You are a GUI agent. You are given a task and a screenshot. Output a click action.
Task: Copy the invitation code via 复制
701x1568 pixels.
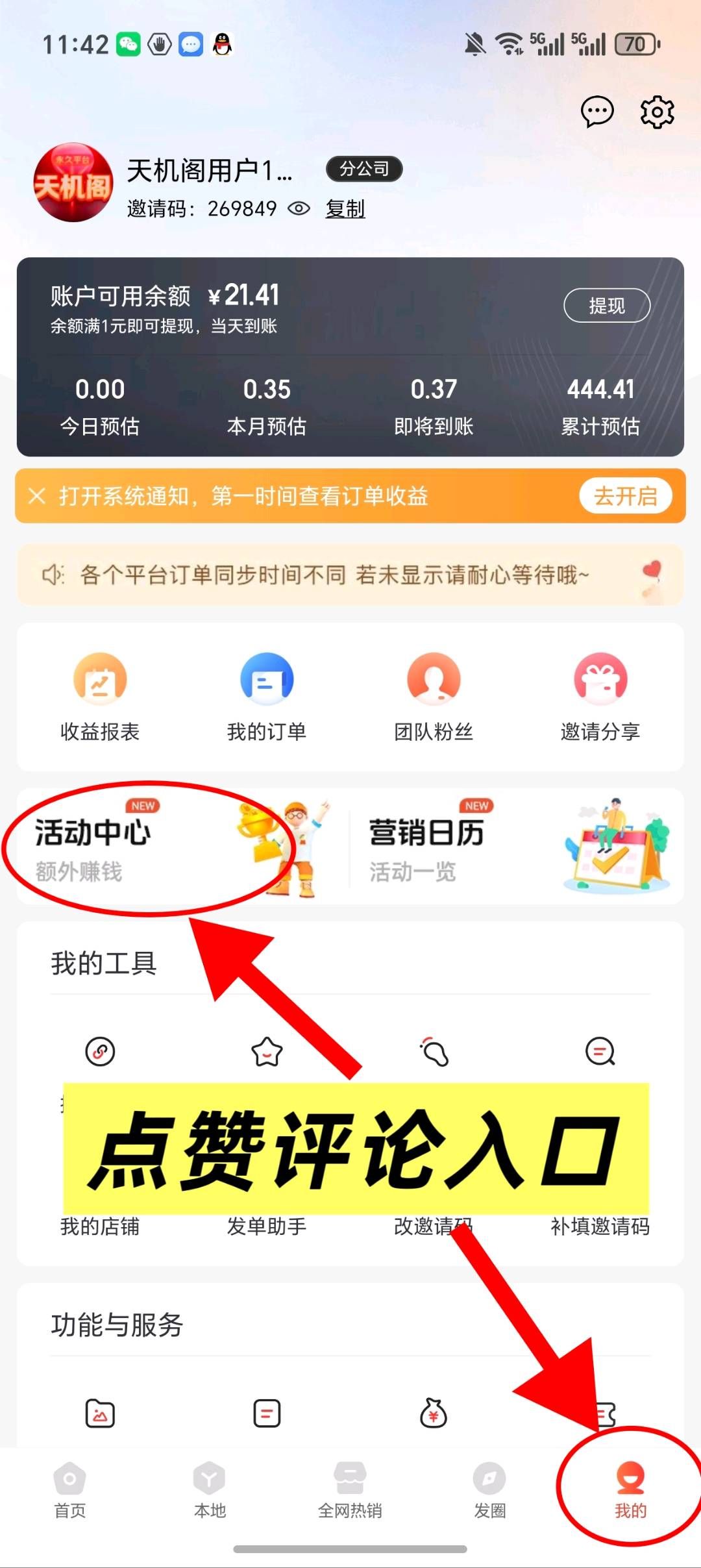coord(345,208)
